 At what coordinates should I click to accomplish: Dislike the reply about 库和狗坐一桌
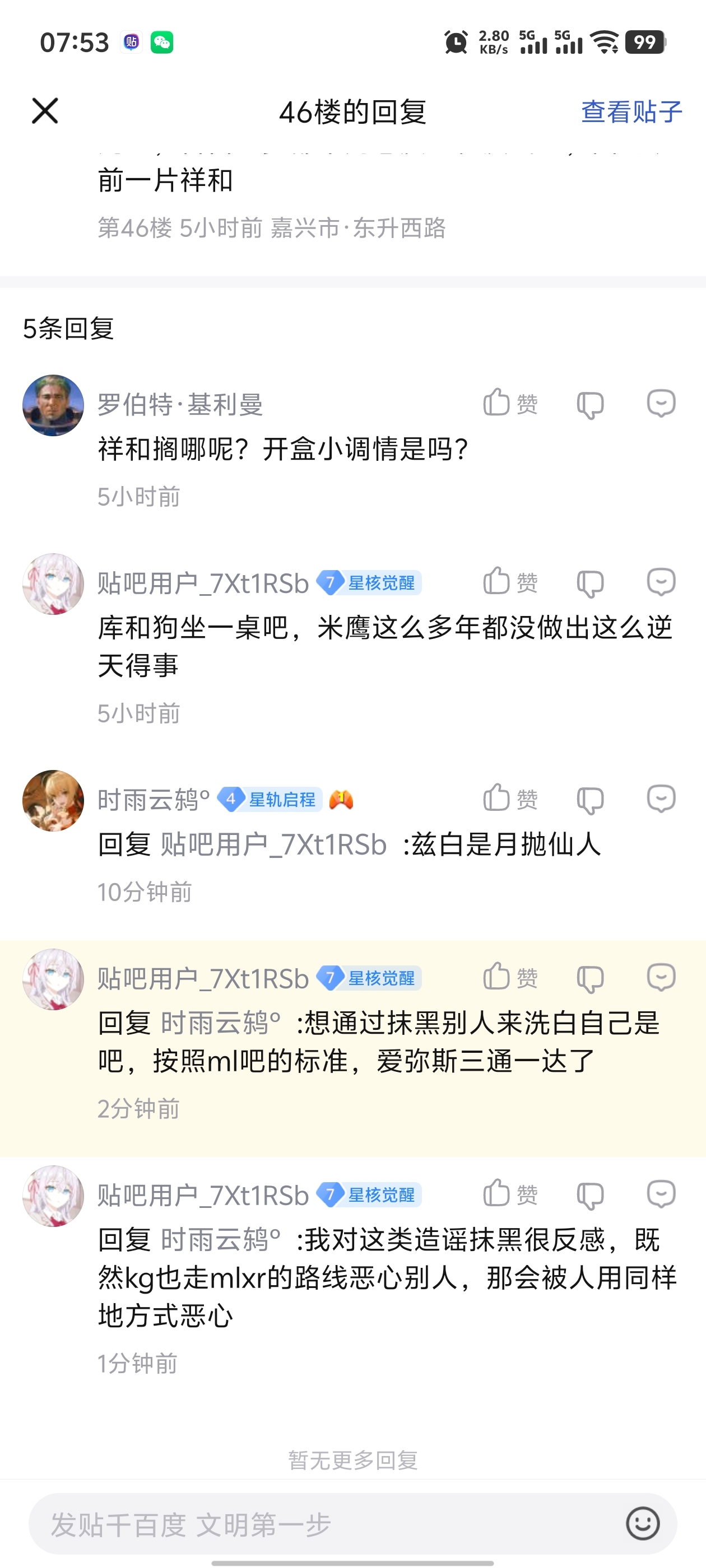click(589, 583)
